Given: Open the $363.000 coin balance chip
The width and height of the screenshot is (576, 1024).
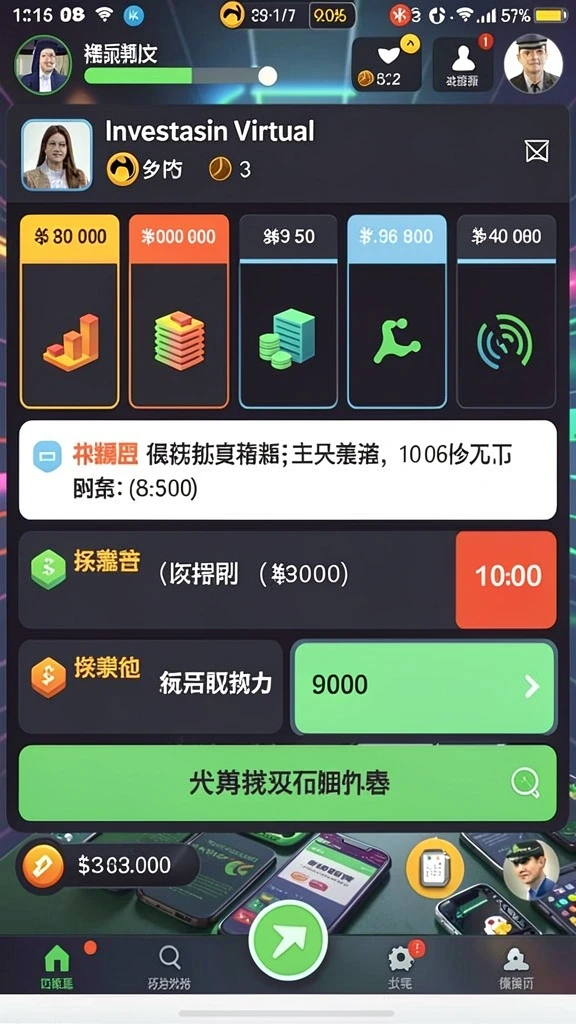Looking at the screenshot, I should click(108, 866).
